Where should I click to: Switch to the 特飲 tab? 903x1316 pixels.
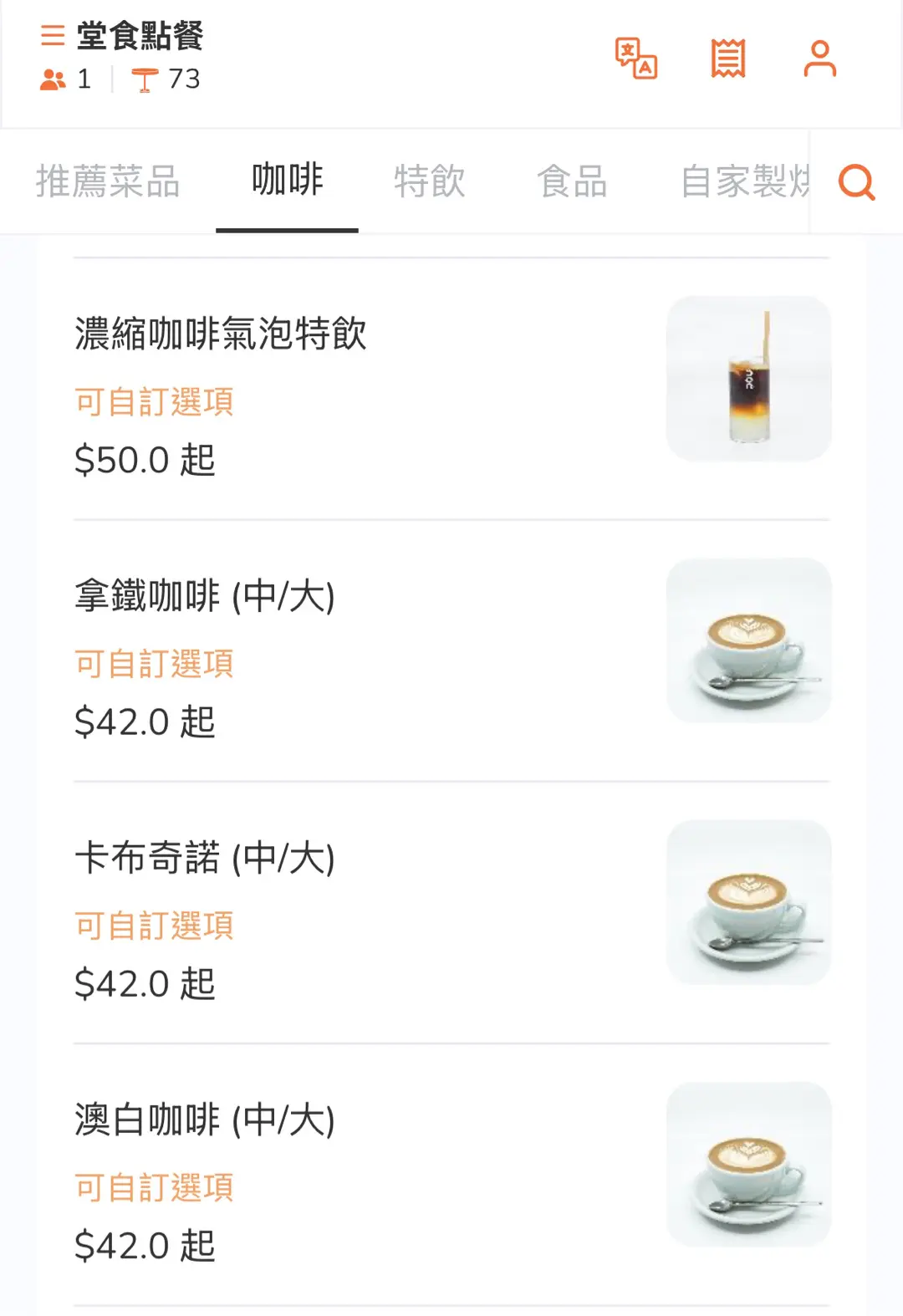click(x=430, y=181)
